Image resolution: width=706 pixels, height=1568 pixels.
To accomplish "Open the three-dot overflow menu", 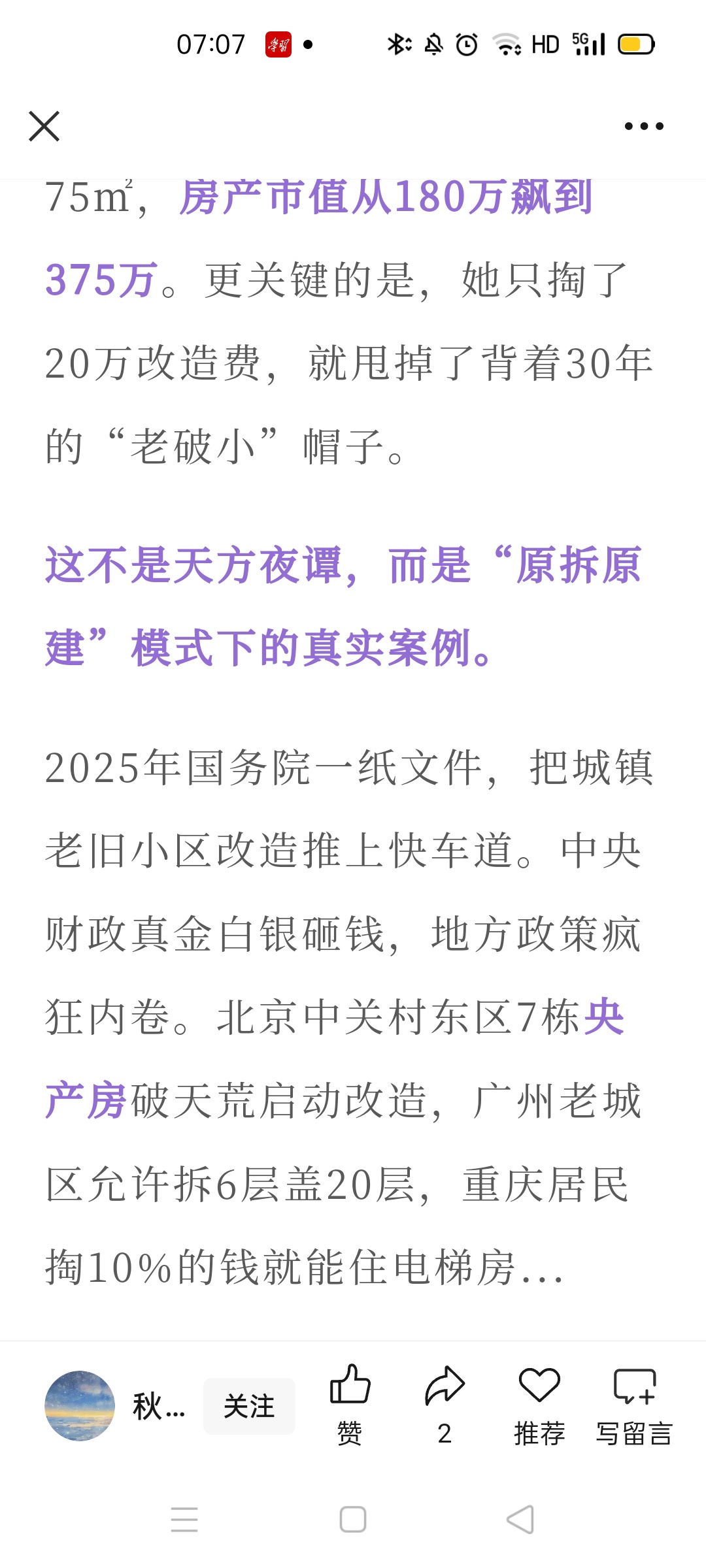I will coord(644,126).
